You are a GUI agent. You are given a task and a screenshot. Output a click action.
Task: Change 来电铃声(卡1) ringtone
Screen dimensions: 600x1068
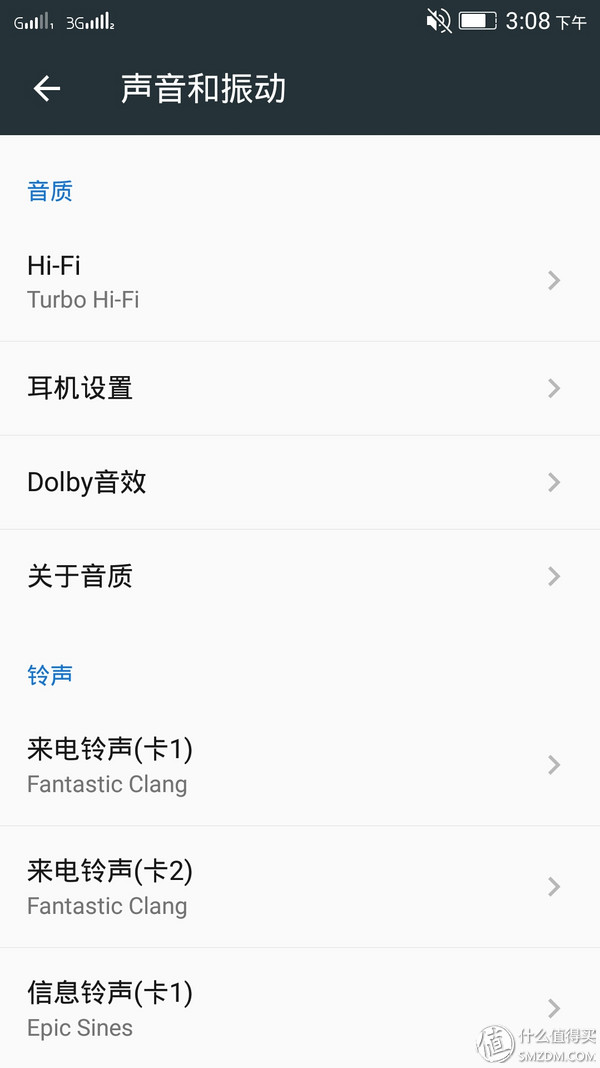[x=300, y=765]
